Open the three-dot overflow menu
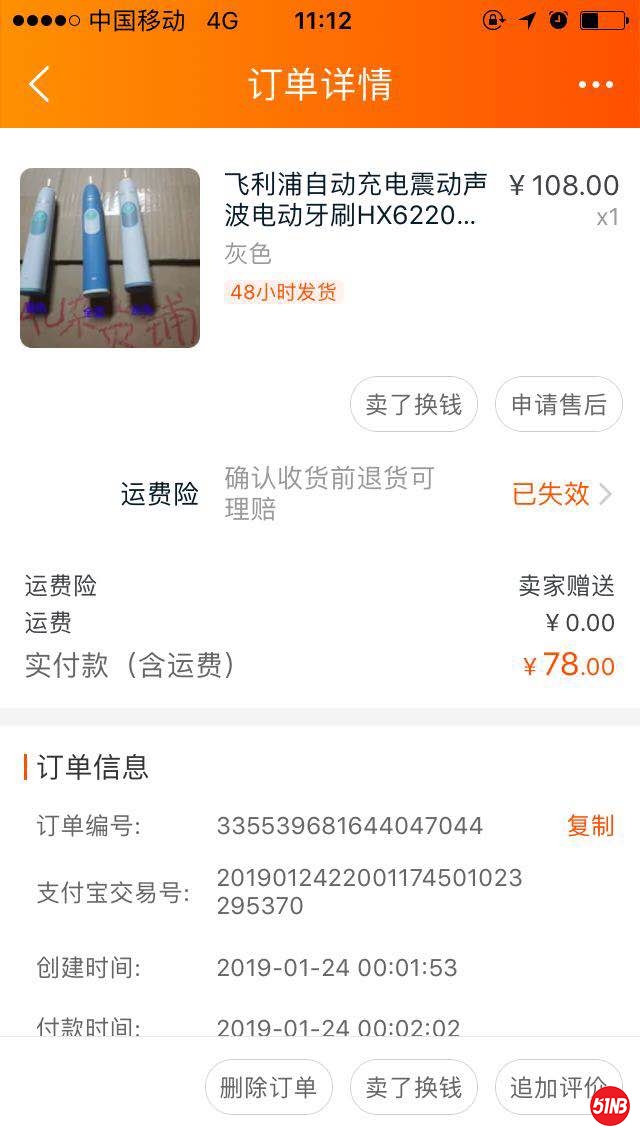Image resolution: width=640 pixels, height=1136 pixels. pyautogui.click(x=595, y=85)
